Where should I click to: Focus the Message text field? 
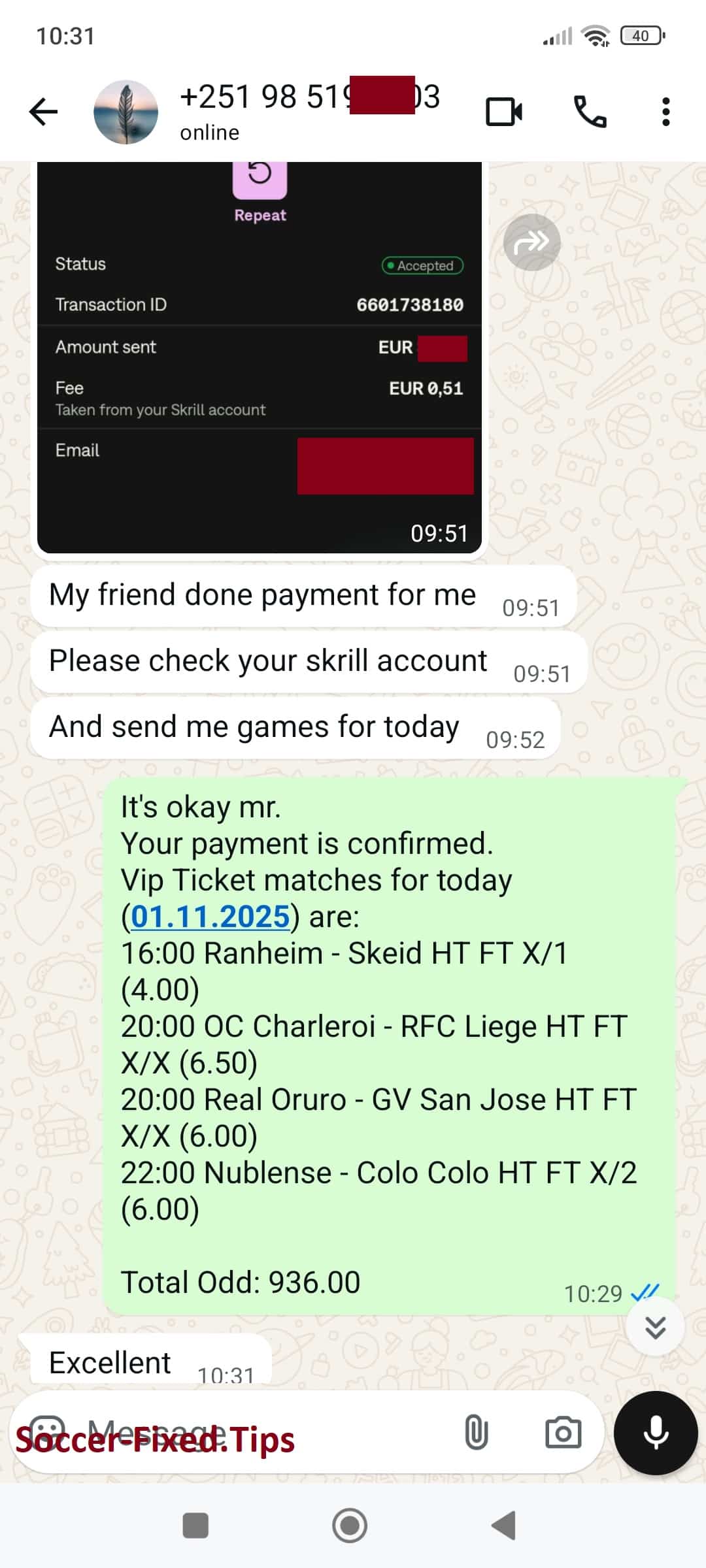click(x=261, y=1433)
